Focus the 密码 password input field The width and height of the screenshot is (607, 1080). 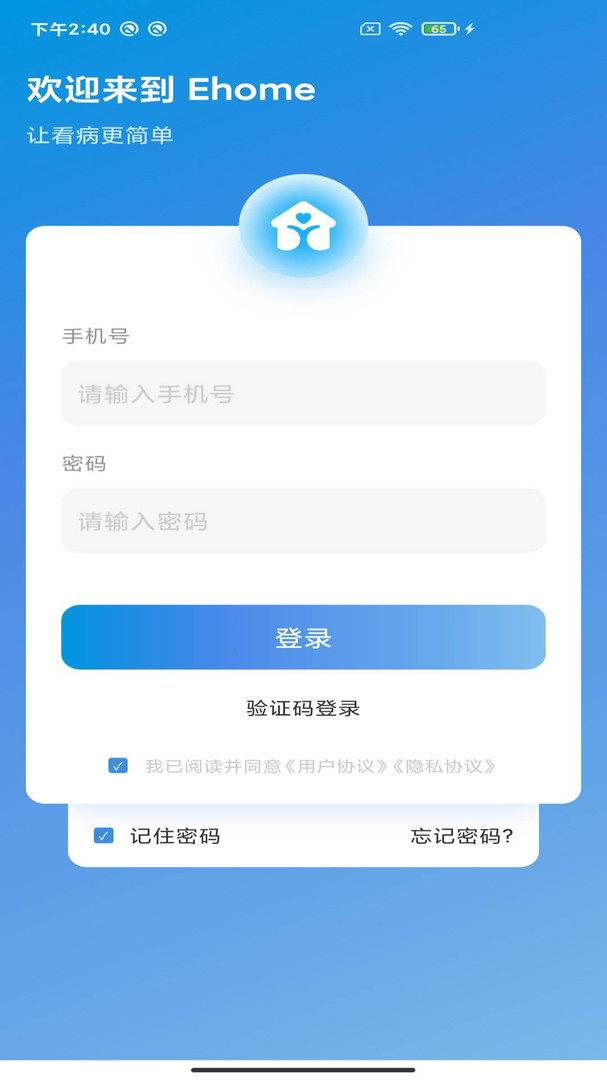303,521
